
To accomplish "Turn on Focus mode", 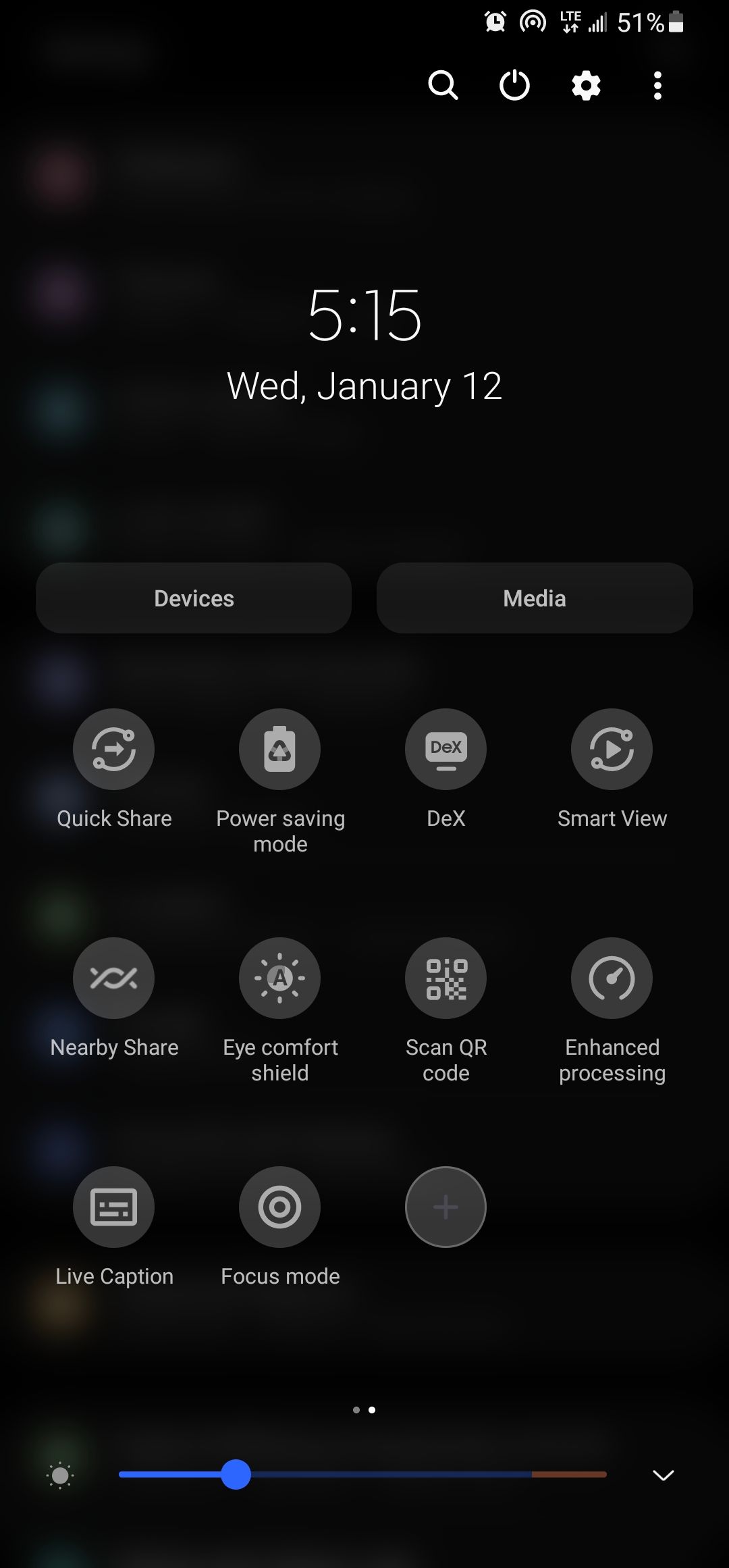I will pyautogui.click(x=279, y=1207).
